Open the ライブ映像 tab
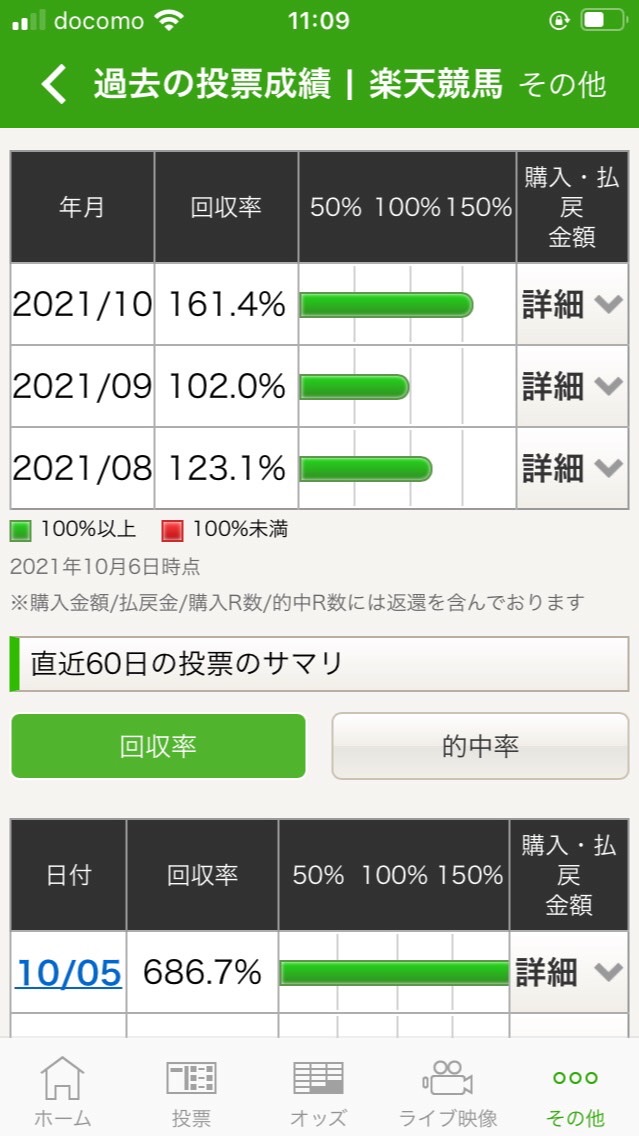639x1136 pixels. tap(448, 1091)
